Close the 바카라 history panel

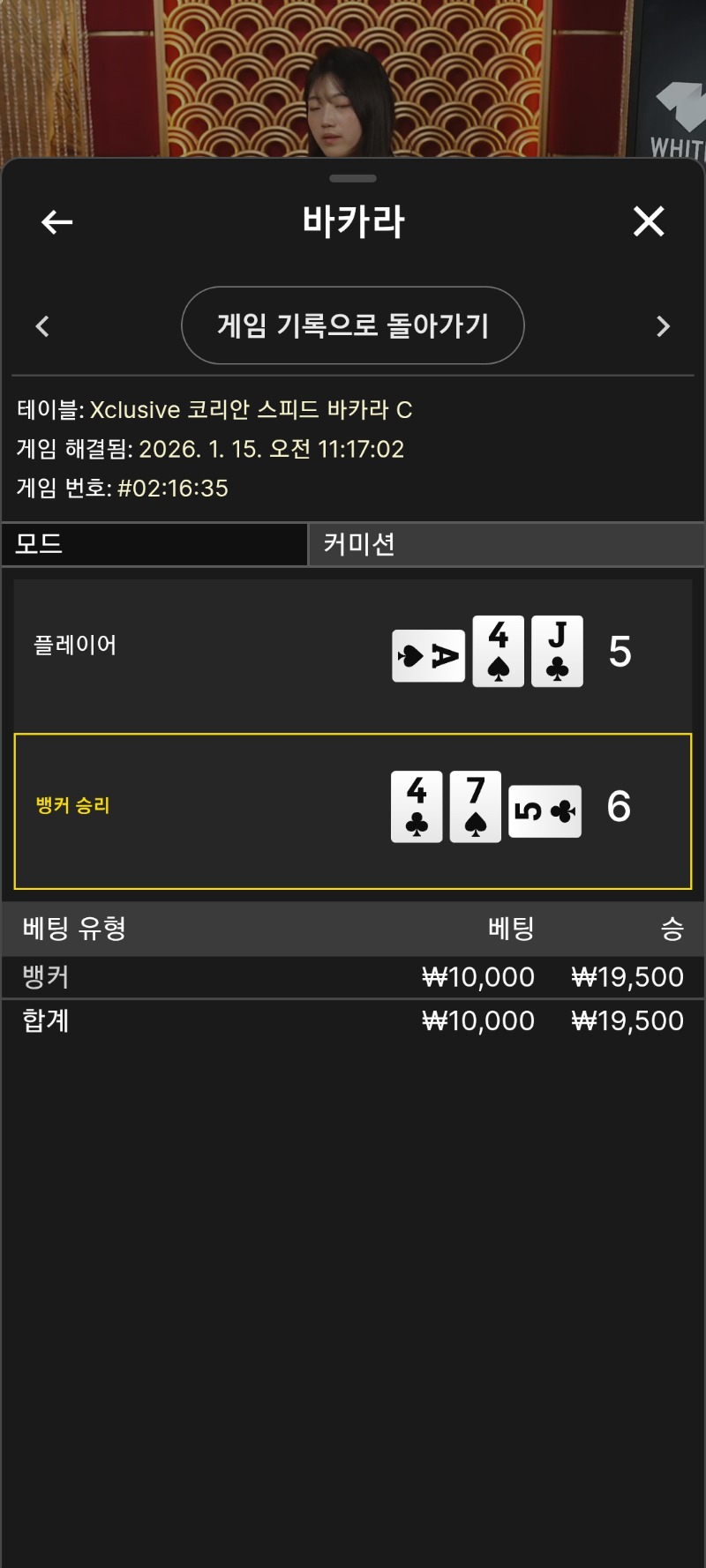tap(649, 221)
